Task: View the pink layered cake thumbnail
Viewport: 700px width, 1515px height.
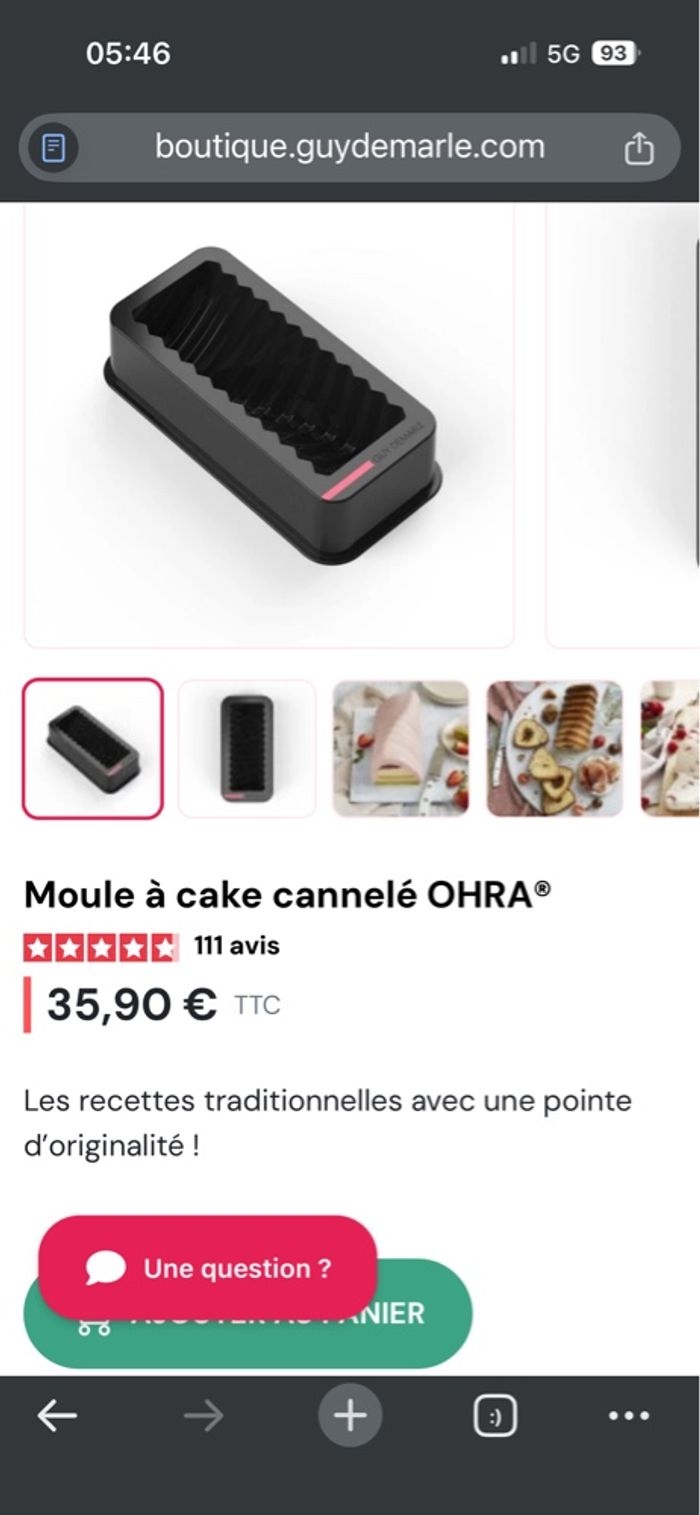Action: click(x=401, y=748)
